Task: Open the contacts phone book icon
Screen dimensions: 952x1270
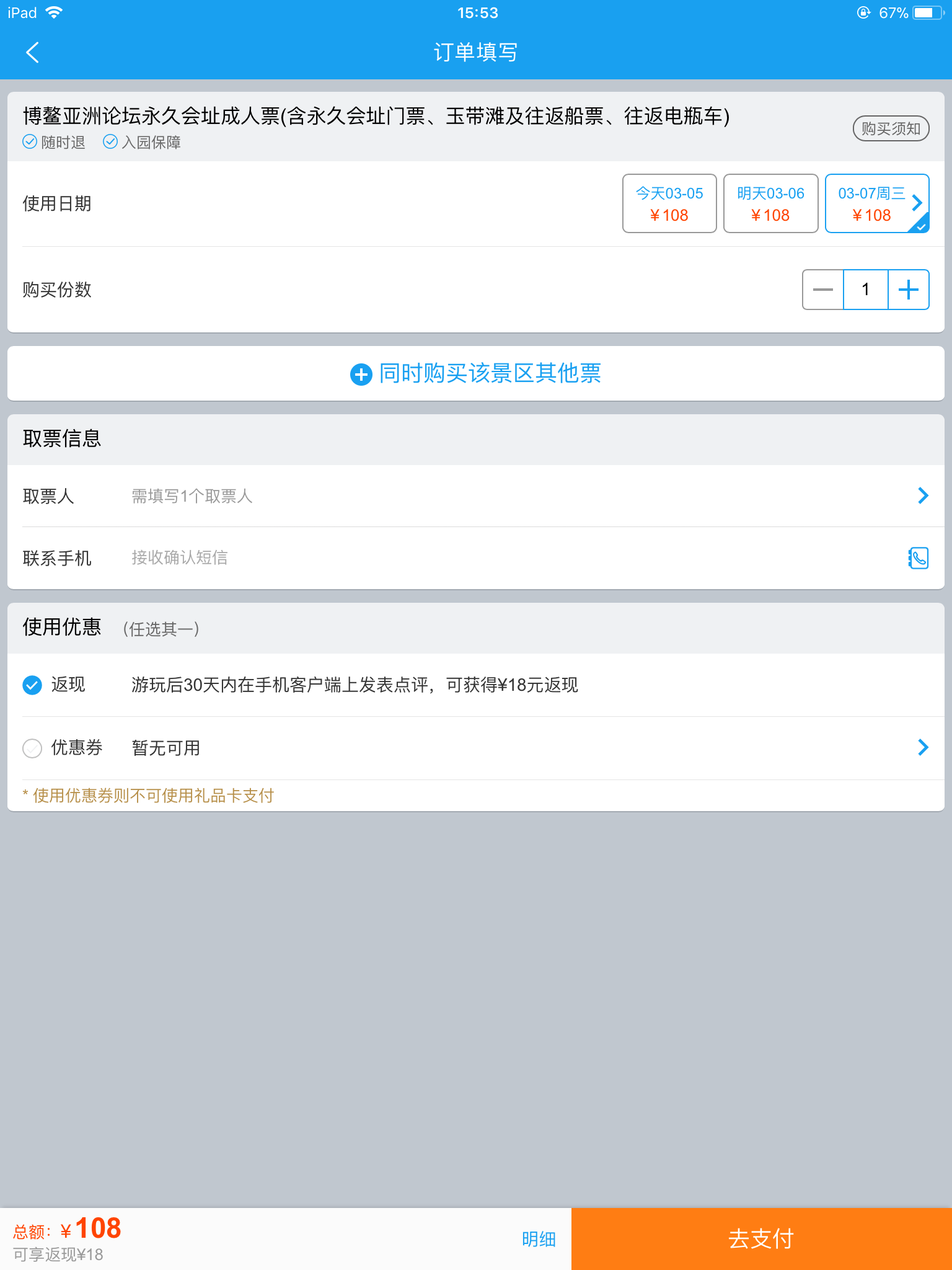Action: click(x=918, y=558)
